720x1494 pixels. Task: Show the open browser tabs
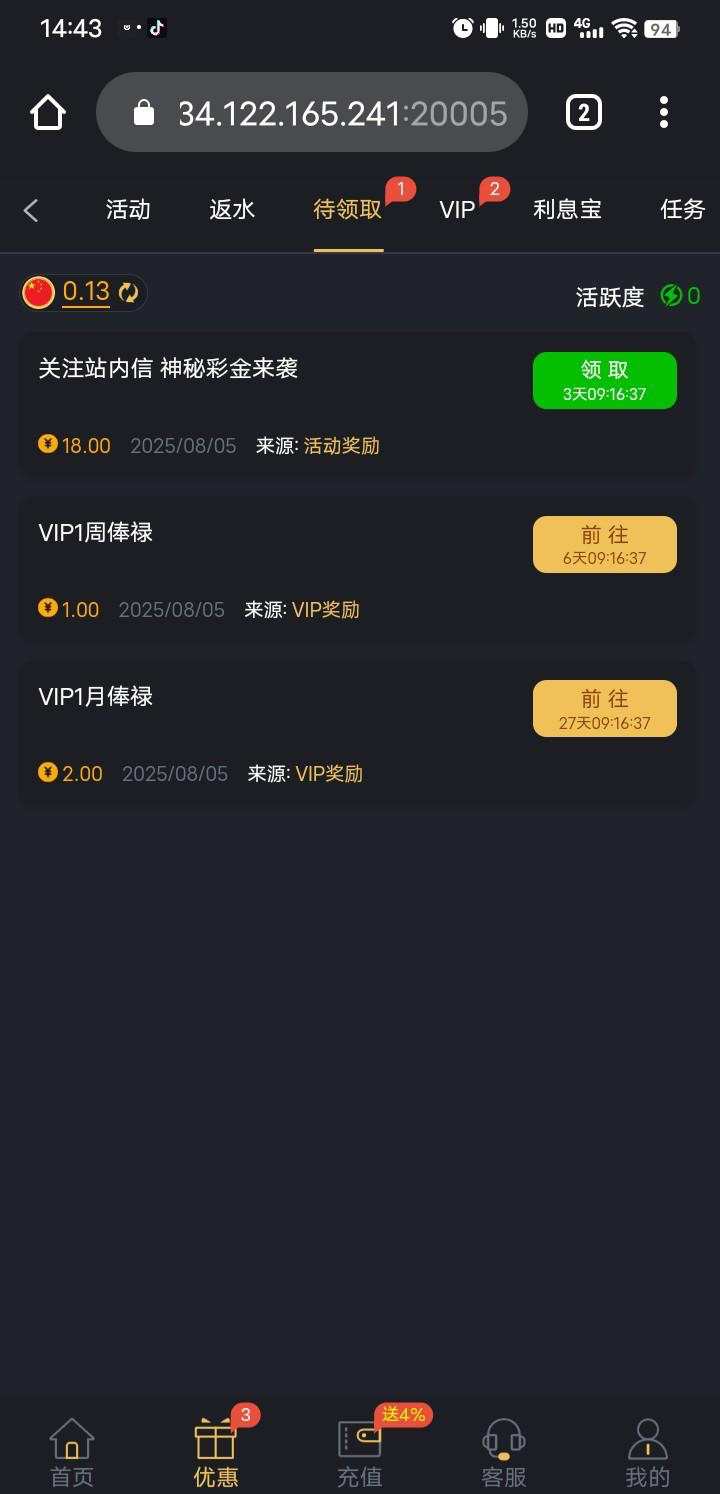click(584, 113)
